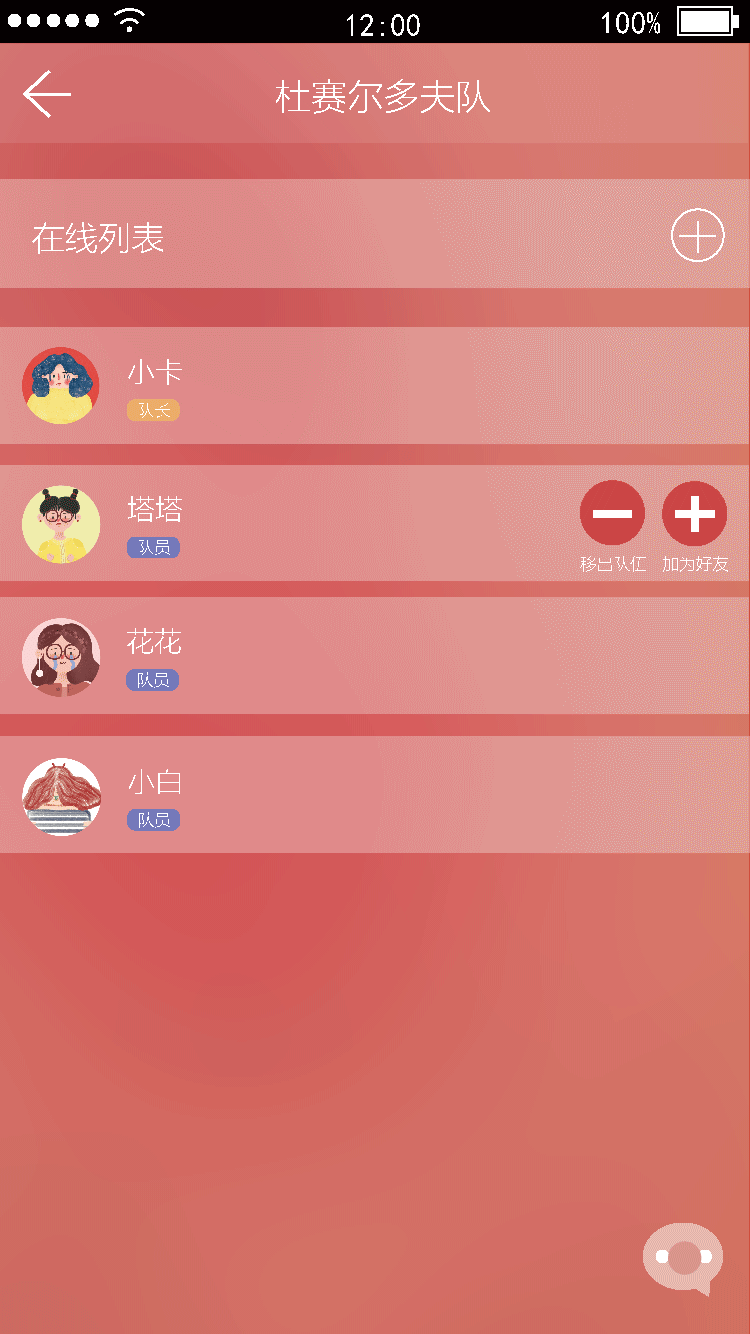Viewport: 750px width, 1334px height.
Task: Open the chat bubble button
Action: 683,1257
